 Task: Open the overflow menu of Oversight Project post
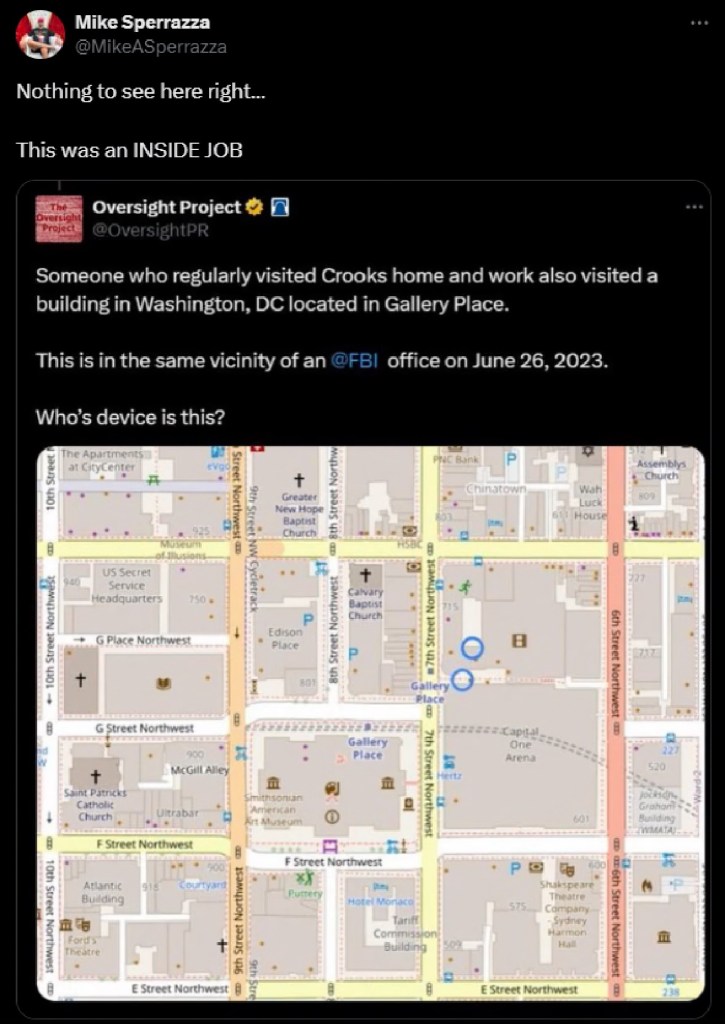tap(693, 207)
